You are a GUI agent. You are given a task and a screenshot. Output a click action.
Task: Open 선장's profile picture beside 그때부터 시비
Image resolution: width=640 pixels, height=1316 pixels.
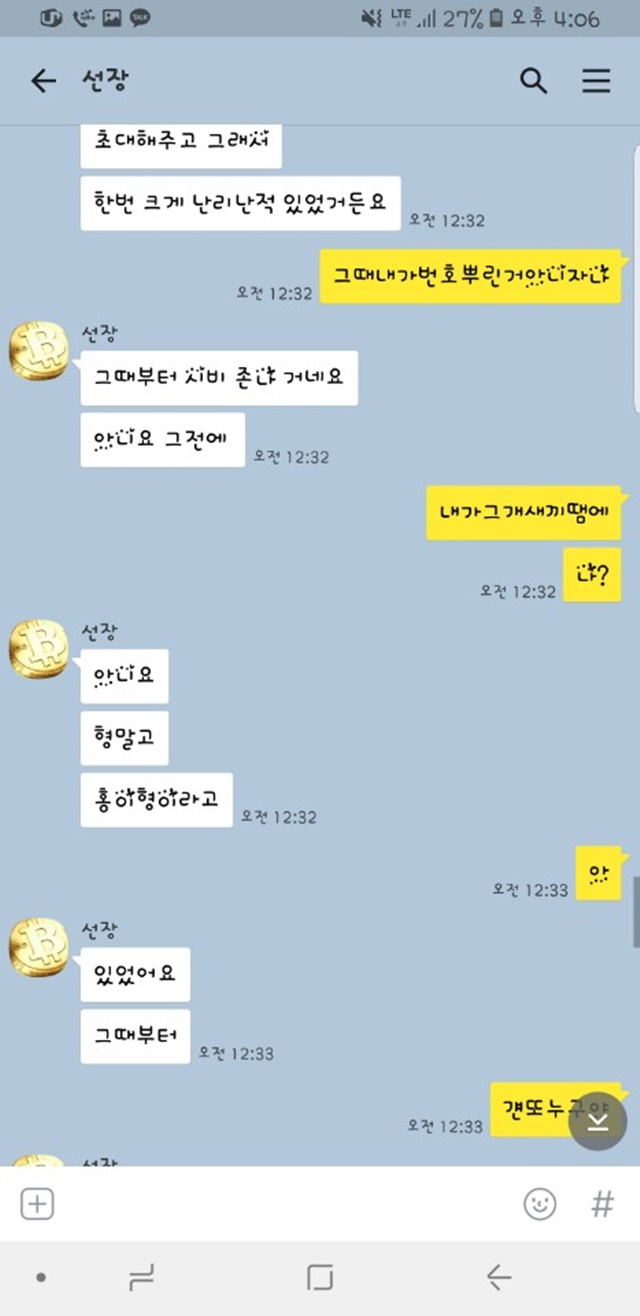tap(39, 352)
